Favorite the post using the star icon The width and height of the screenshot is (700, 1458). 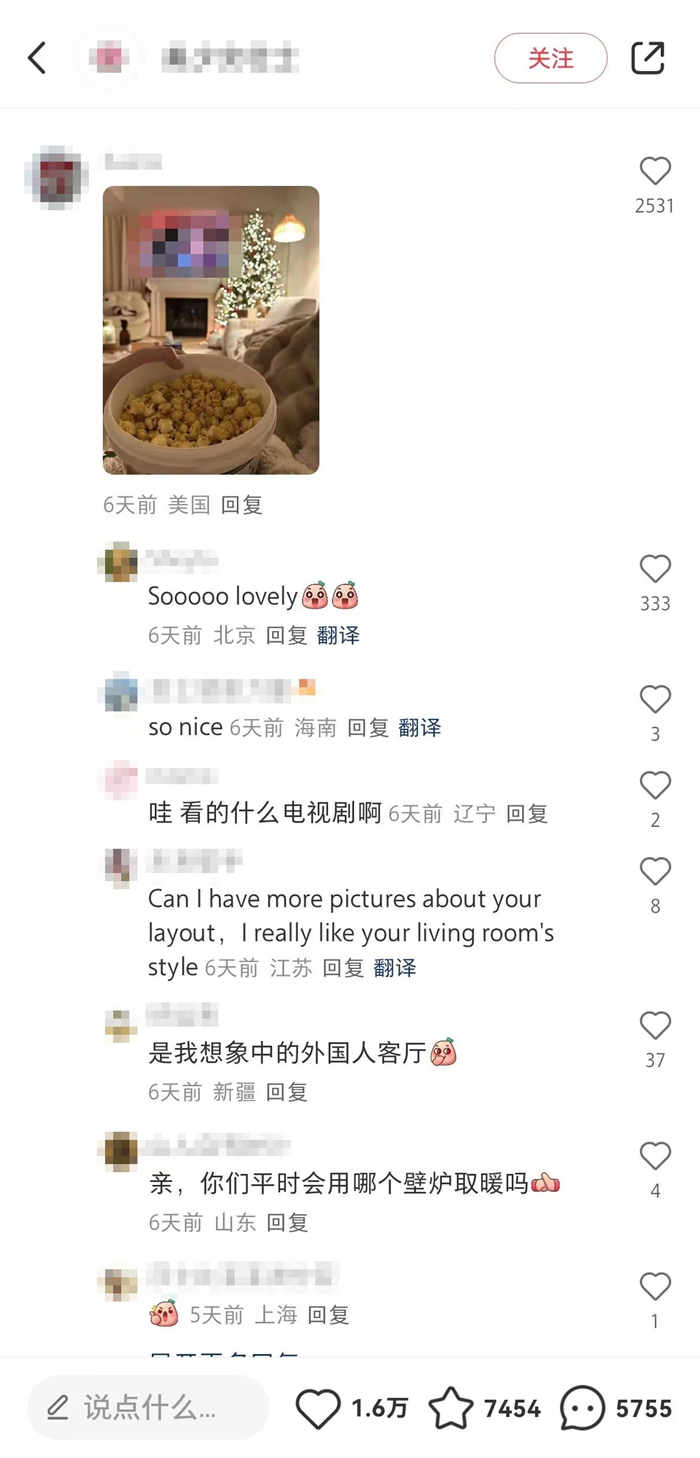pyautogui.click(x=451, y=1409)
